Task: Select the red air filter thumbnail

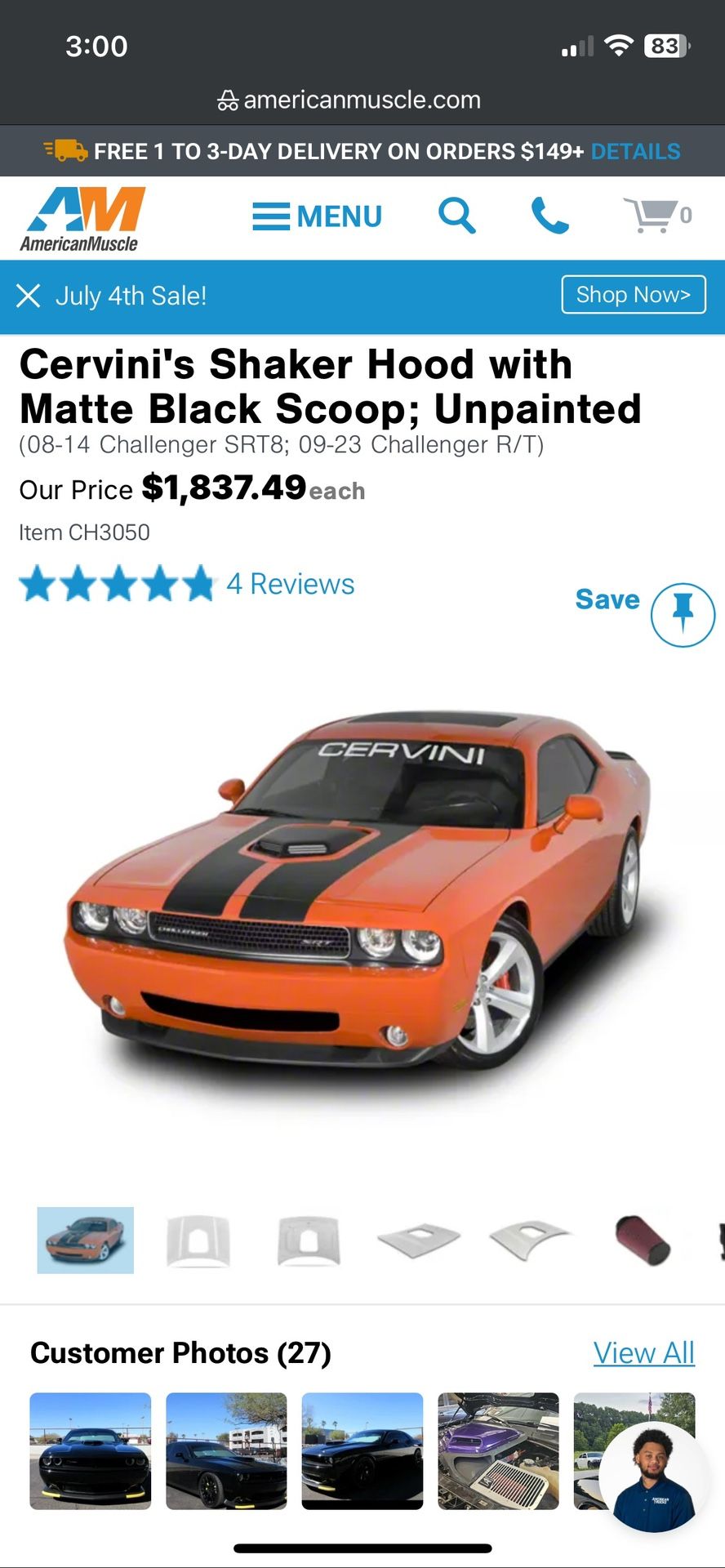Action: click(x=642, y=1240)
